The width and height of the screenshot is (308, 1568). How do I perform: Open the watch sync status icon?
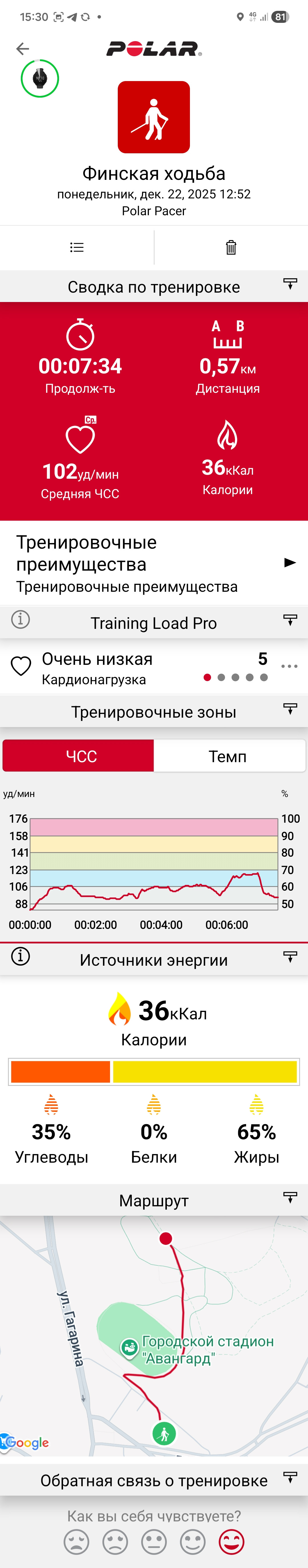tap(40, 78)
